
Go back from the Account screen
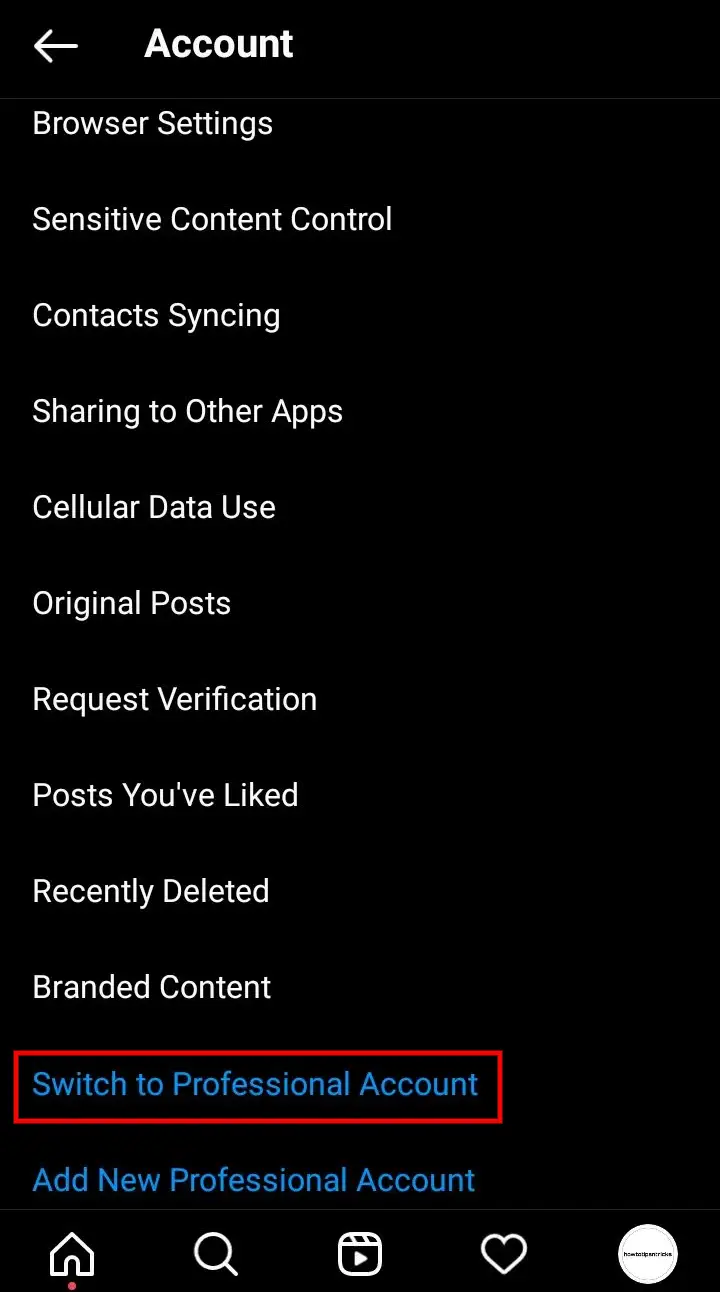coord(55,45)
